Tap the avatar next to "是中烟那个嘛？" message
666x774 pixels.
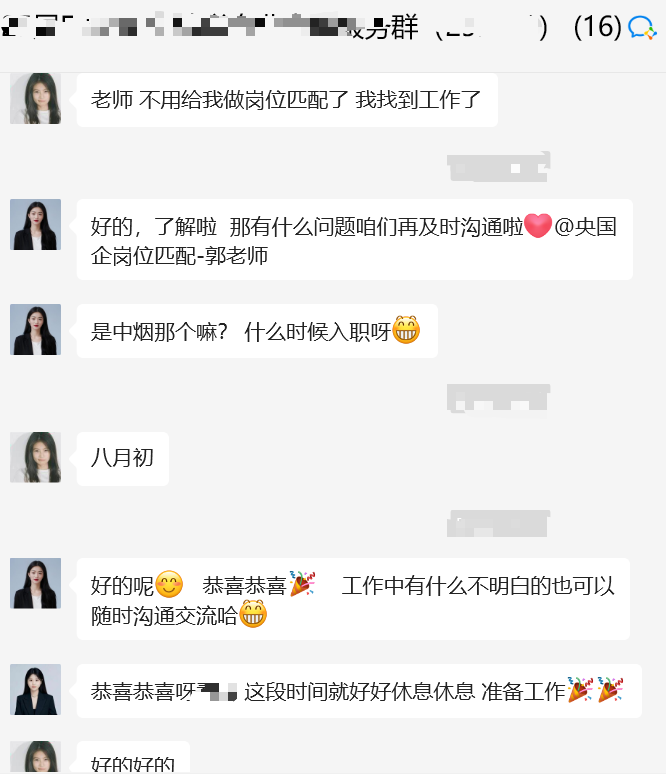[35, 329]
